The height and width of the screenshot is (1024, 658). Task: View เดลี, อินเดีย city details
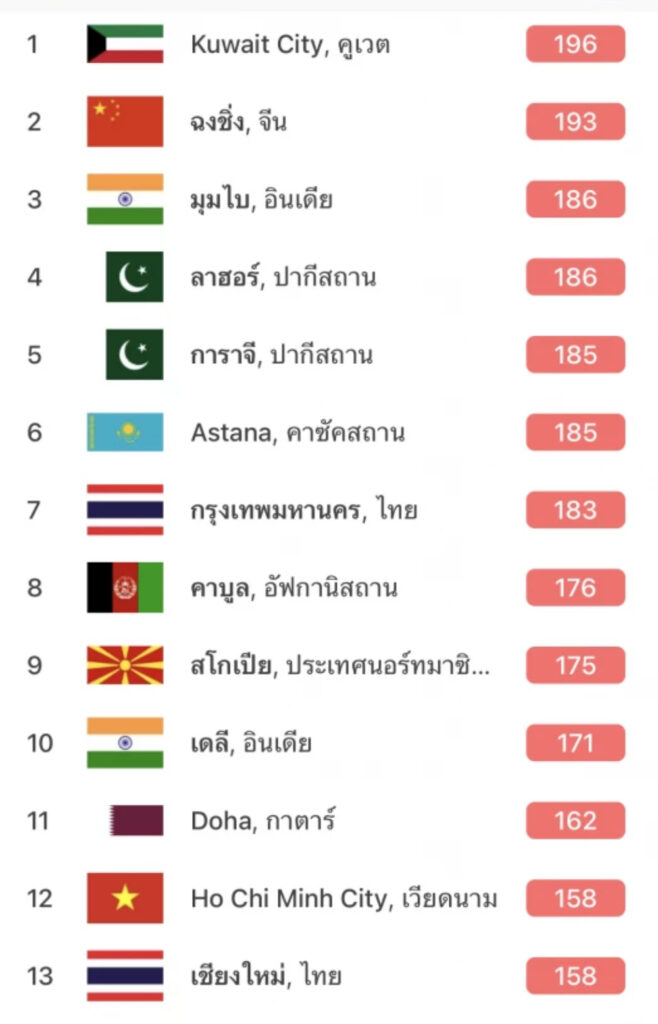pyautogui.click(x=251, y=743)
